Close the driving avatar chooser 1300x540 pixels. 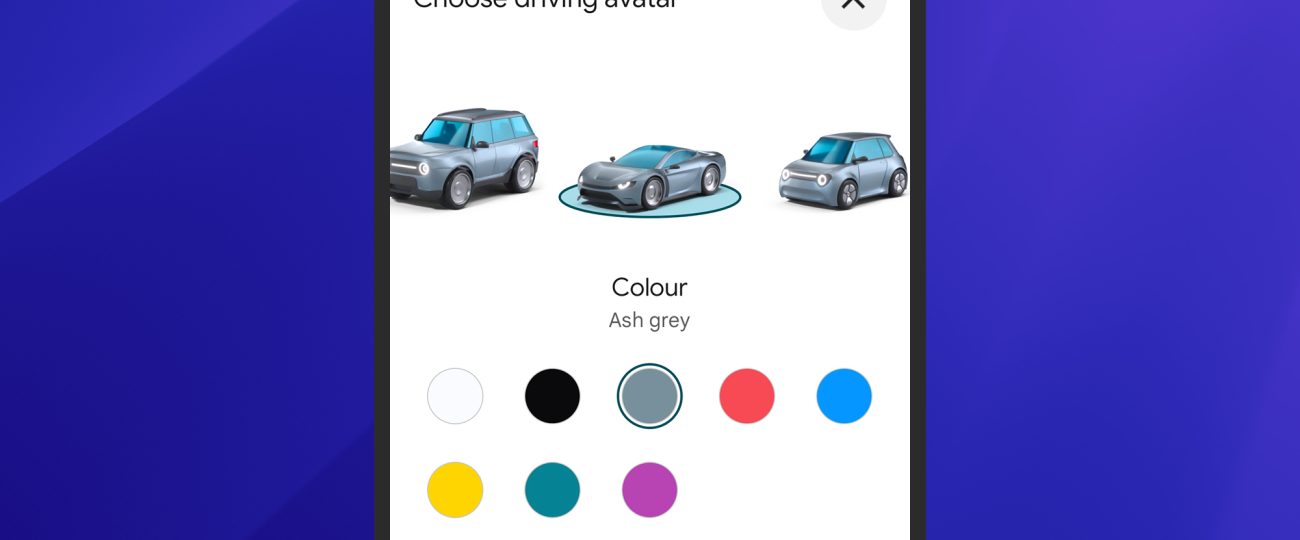coord(853,5)
